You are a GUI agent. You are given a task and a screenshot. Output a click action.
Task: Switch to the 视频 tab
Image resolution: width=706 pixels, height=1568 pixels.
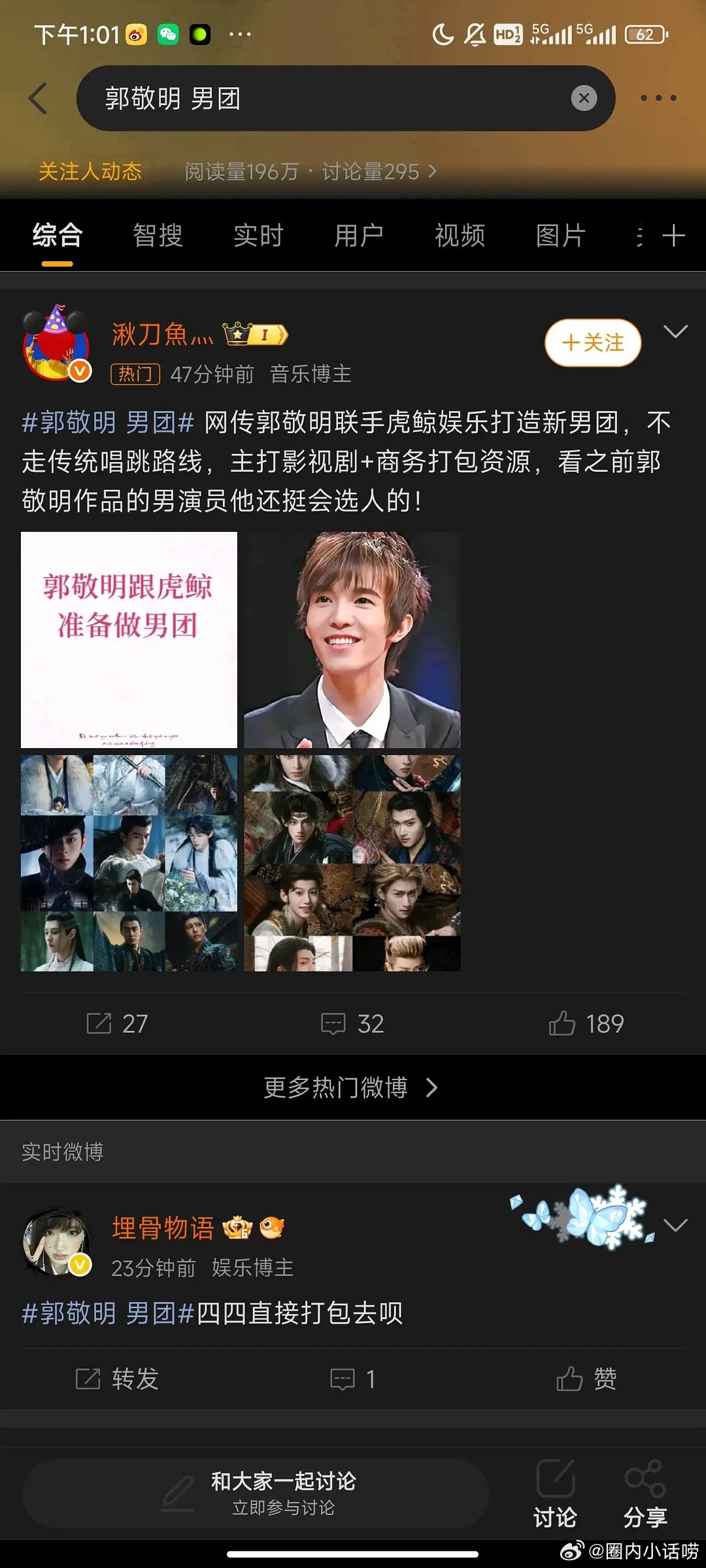[458, 235]
